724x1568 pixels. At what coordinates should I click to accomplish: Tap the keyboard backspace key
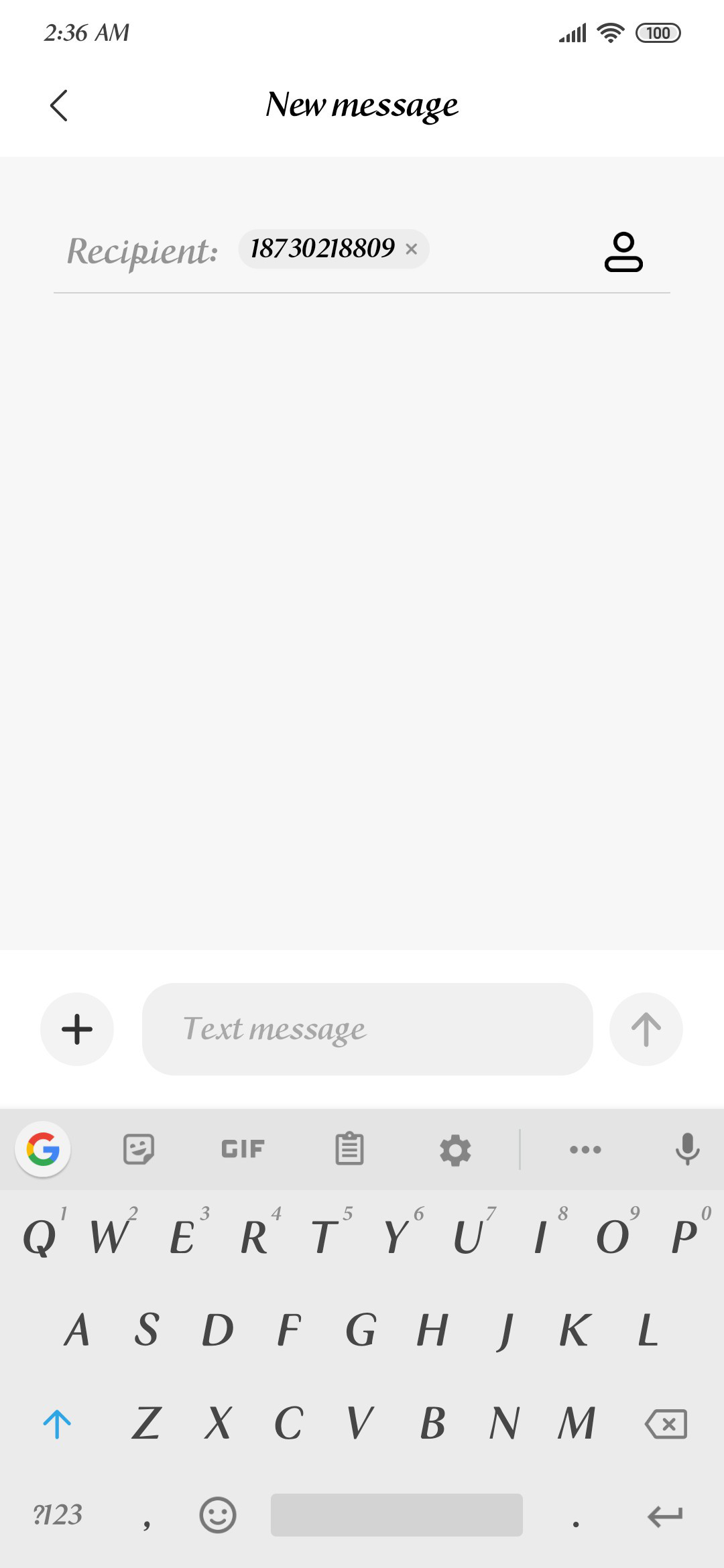(666, 1424)
